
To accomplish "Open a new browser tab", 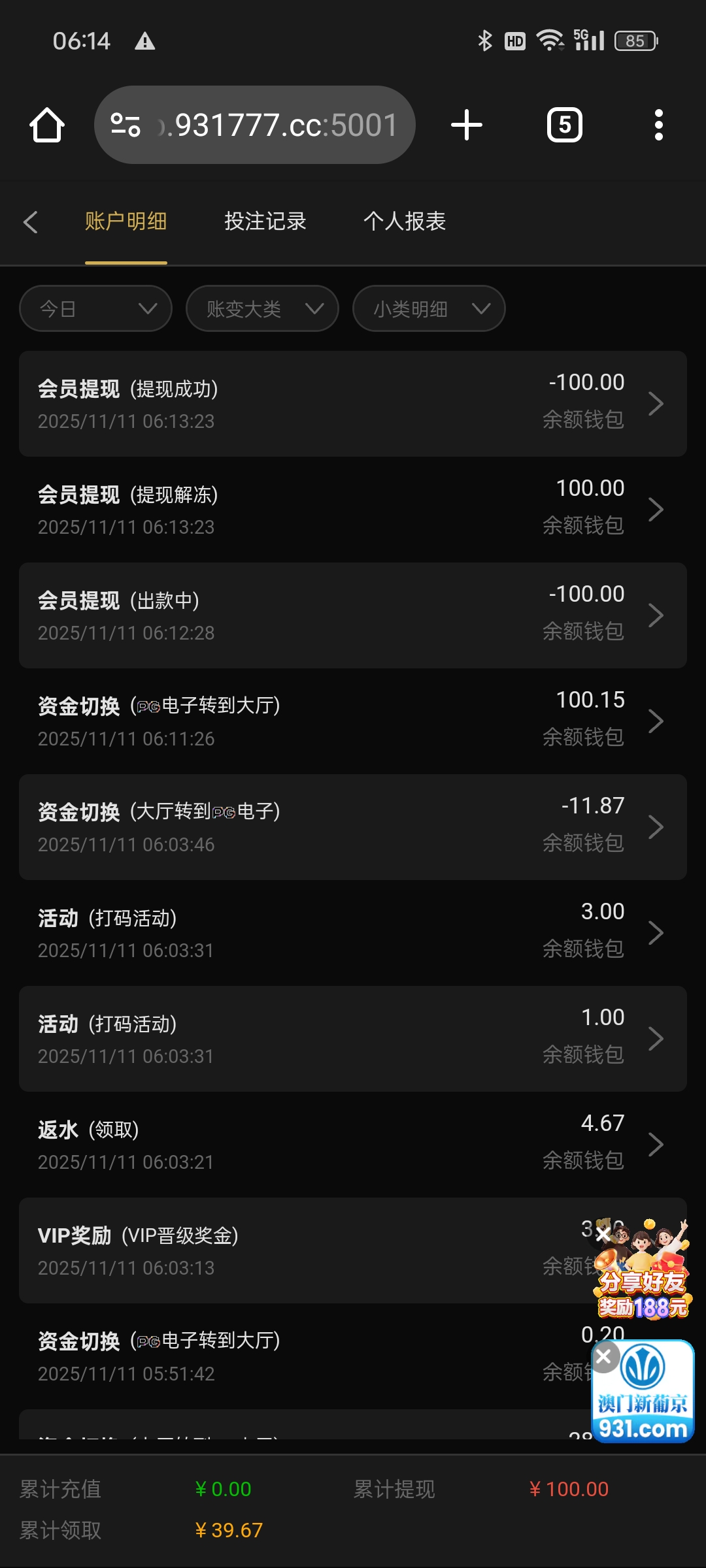I will pos(467,125).
